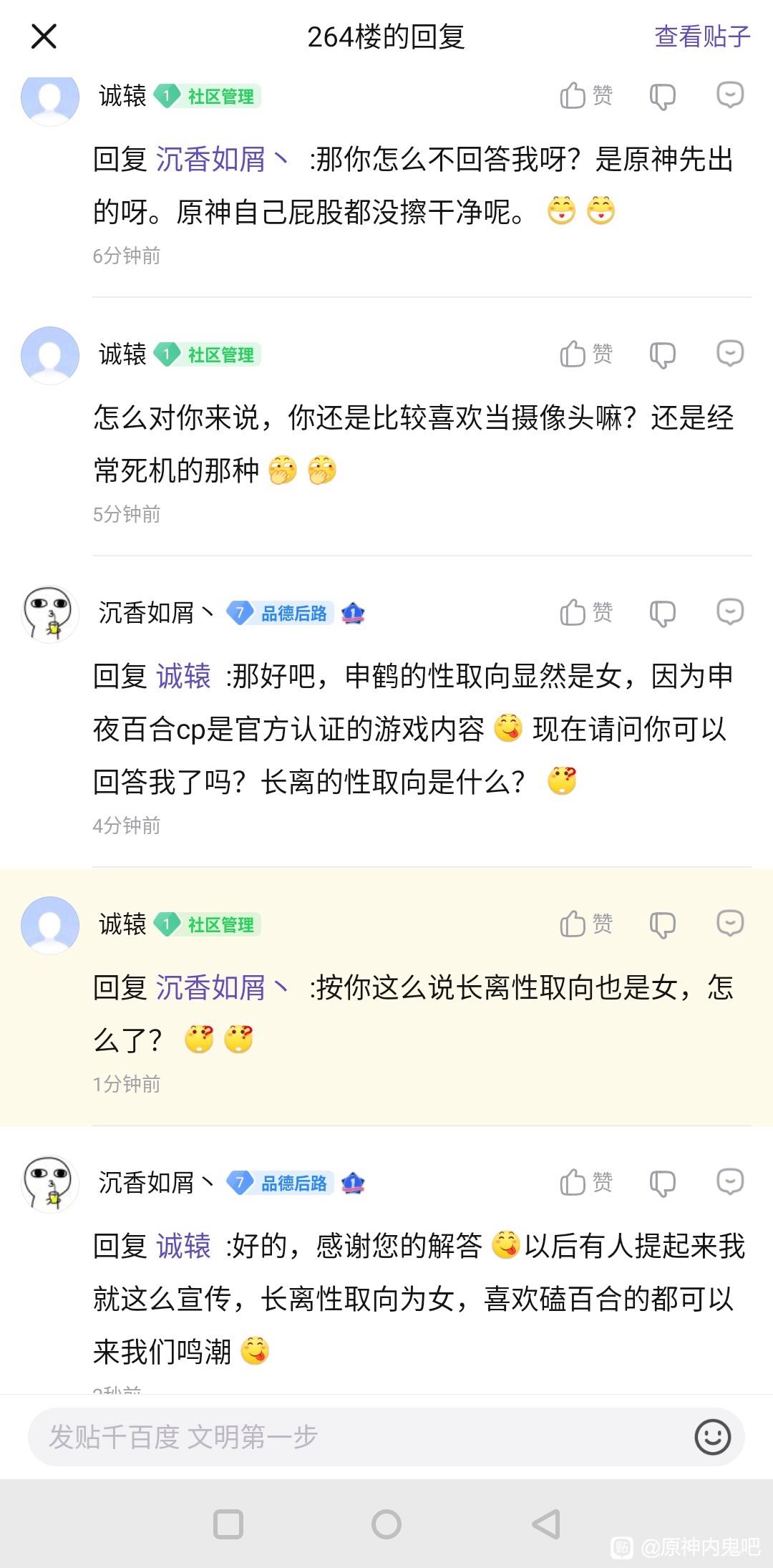This screenshot has width=773, height=1568.
Task: Close the 264楼 replies panel
Action: (x=44, y=37)
